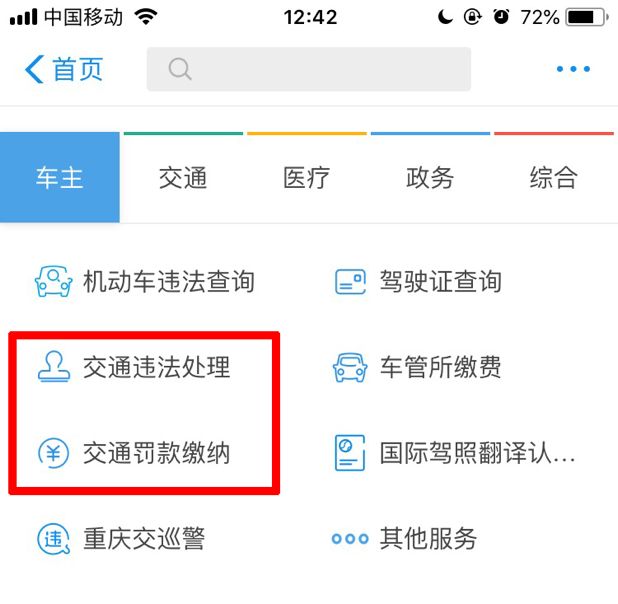Open 机动车违法查询
The width and height of the screenshot is (618, 604).
coord(145,282)
